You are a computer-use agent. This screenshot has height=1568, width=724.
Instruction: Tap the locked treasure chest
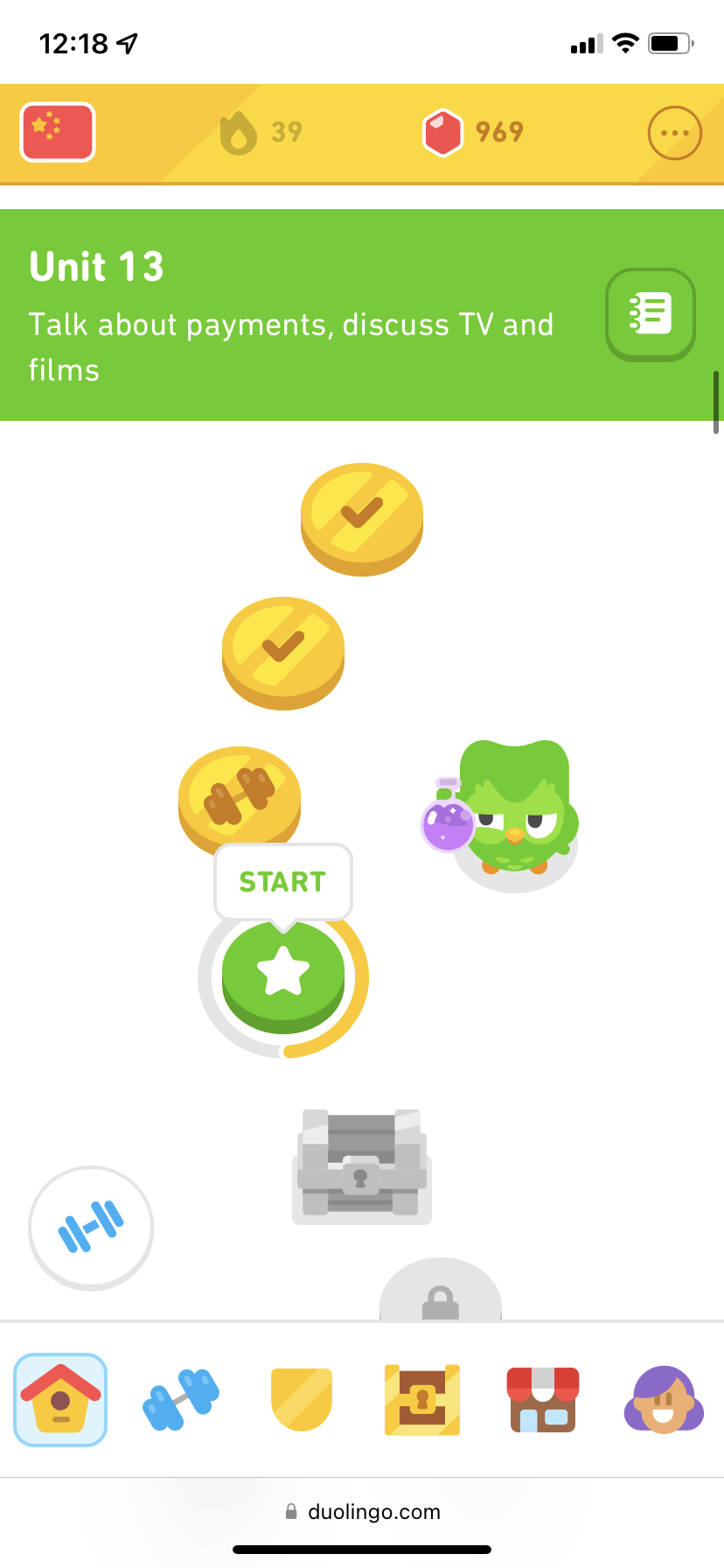[x=362, y=1165]
